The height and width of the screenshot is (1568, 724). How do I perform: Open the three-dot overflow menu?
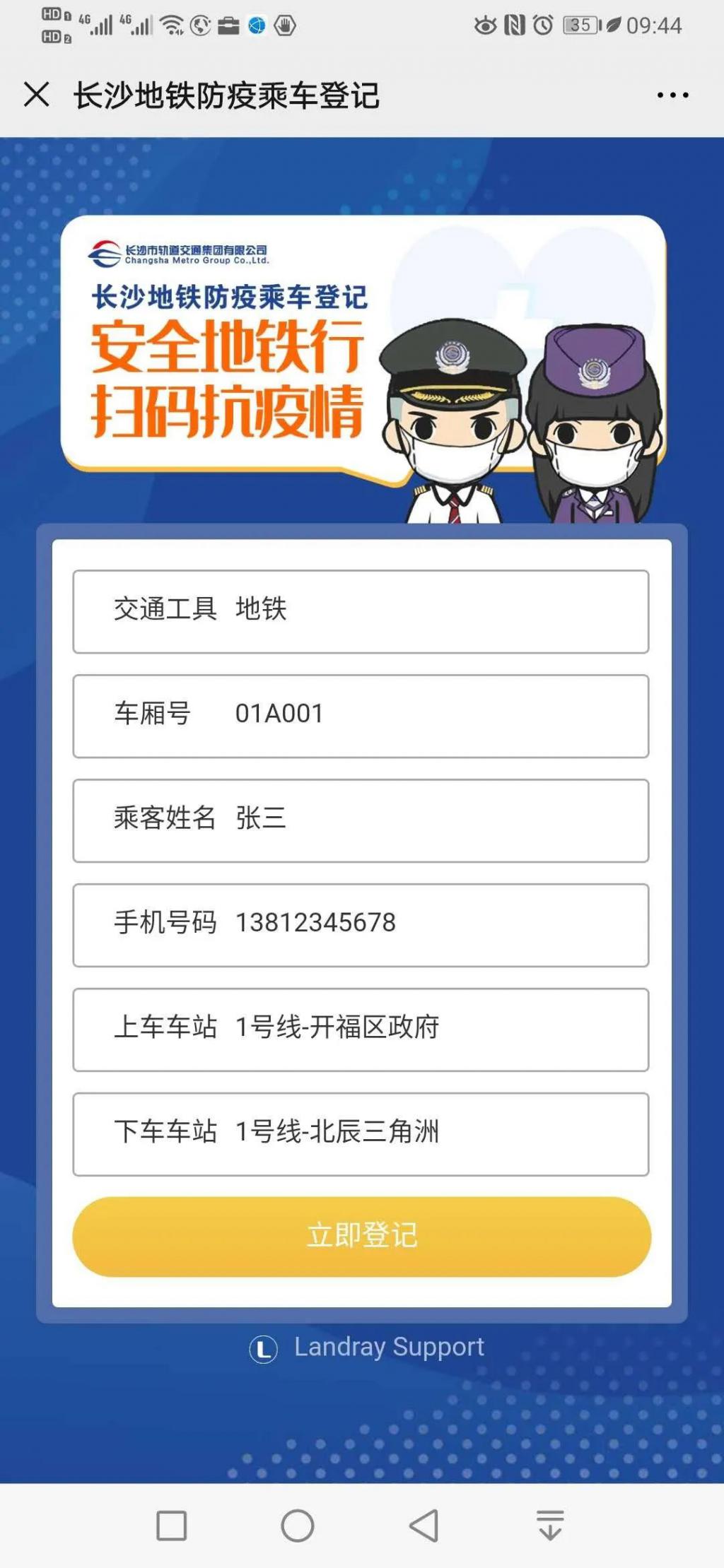coord(672,95)
